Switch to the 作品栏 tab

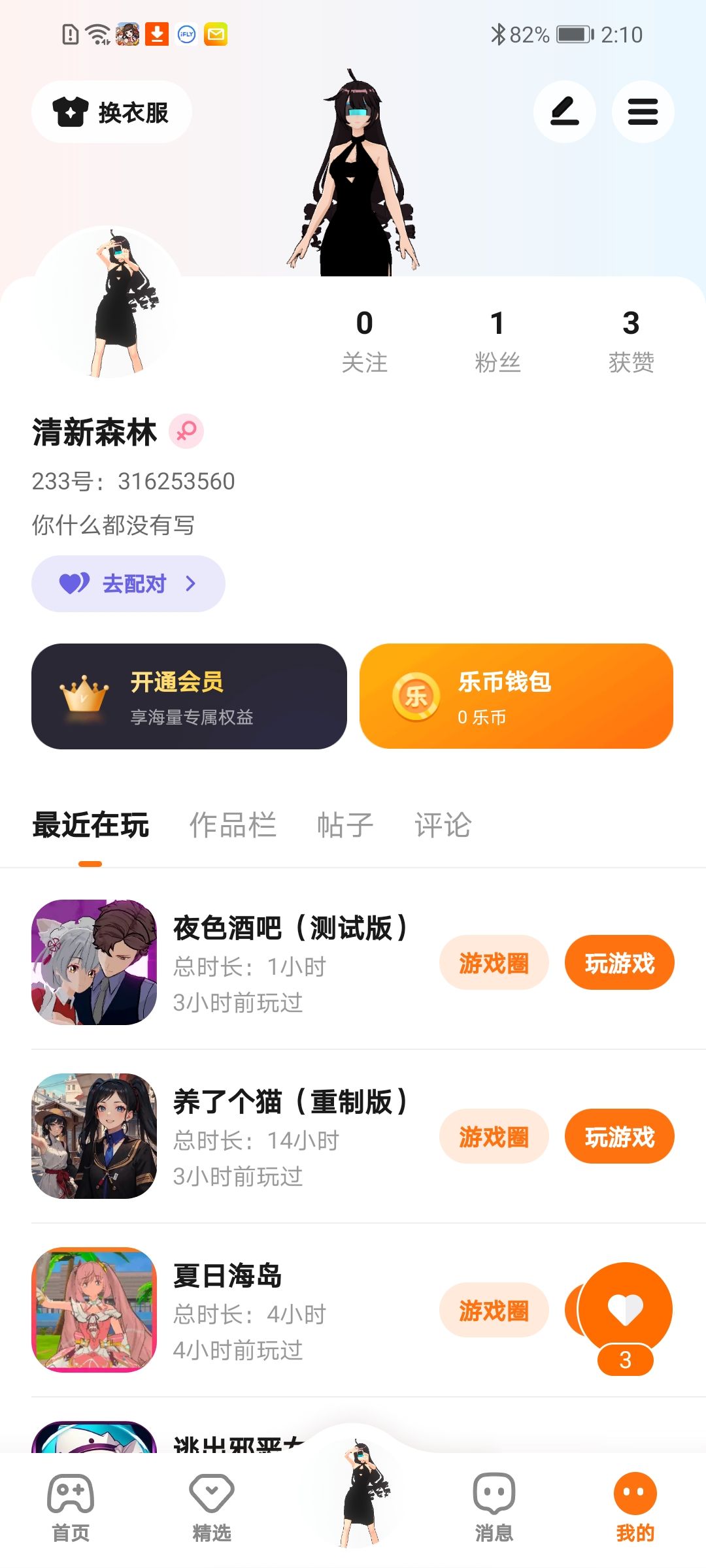pyautogui.click(x=233, y=825)
